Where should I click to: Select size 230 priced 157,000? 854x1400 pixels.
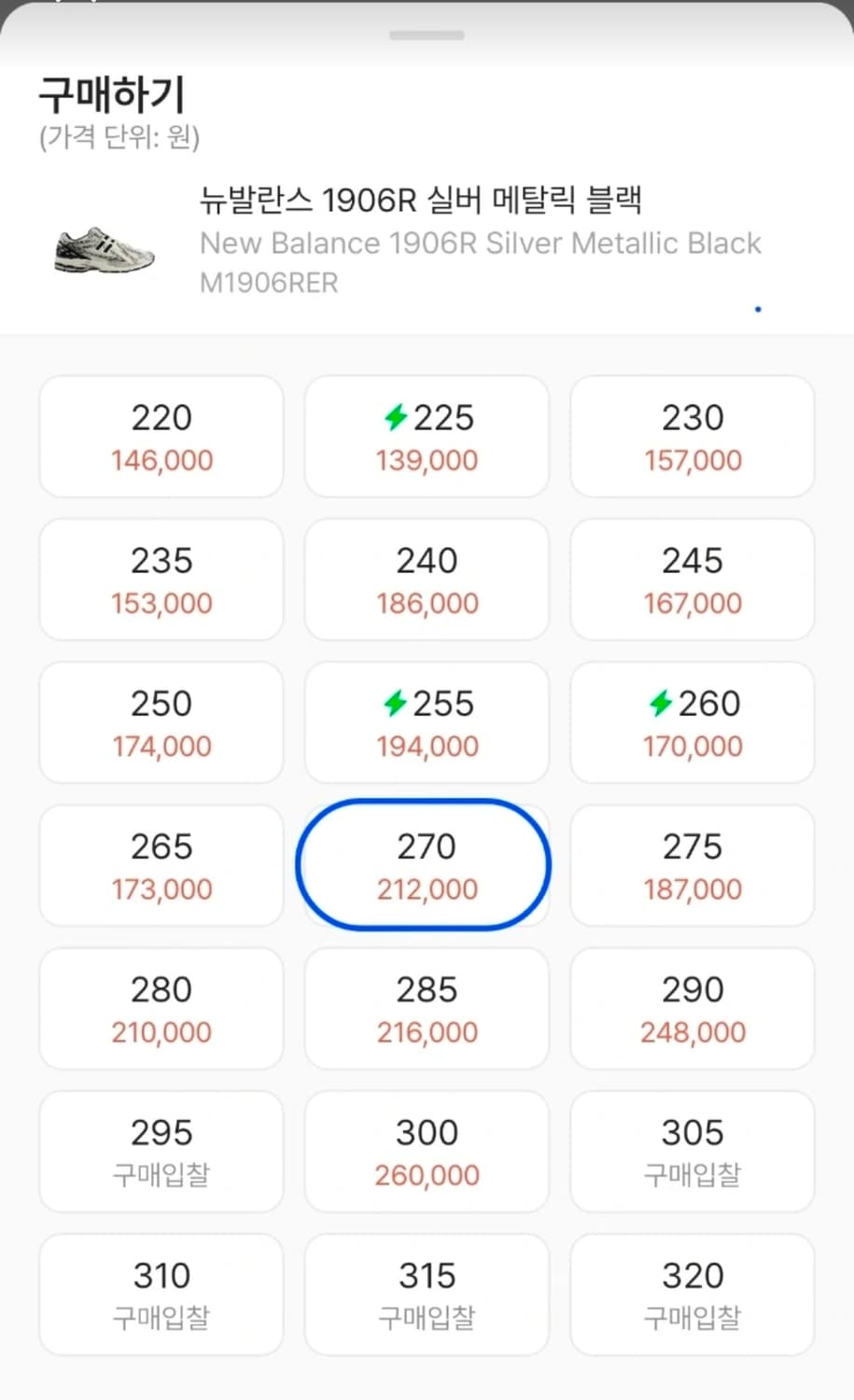tap(692, 436)
